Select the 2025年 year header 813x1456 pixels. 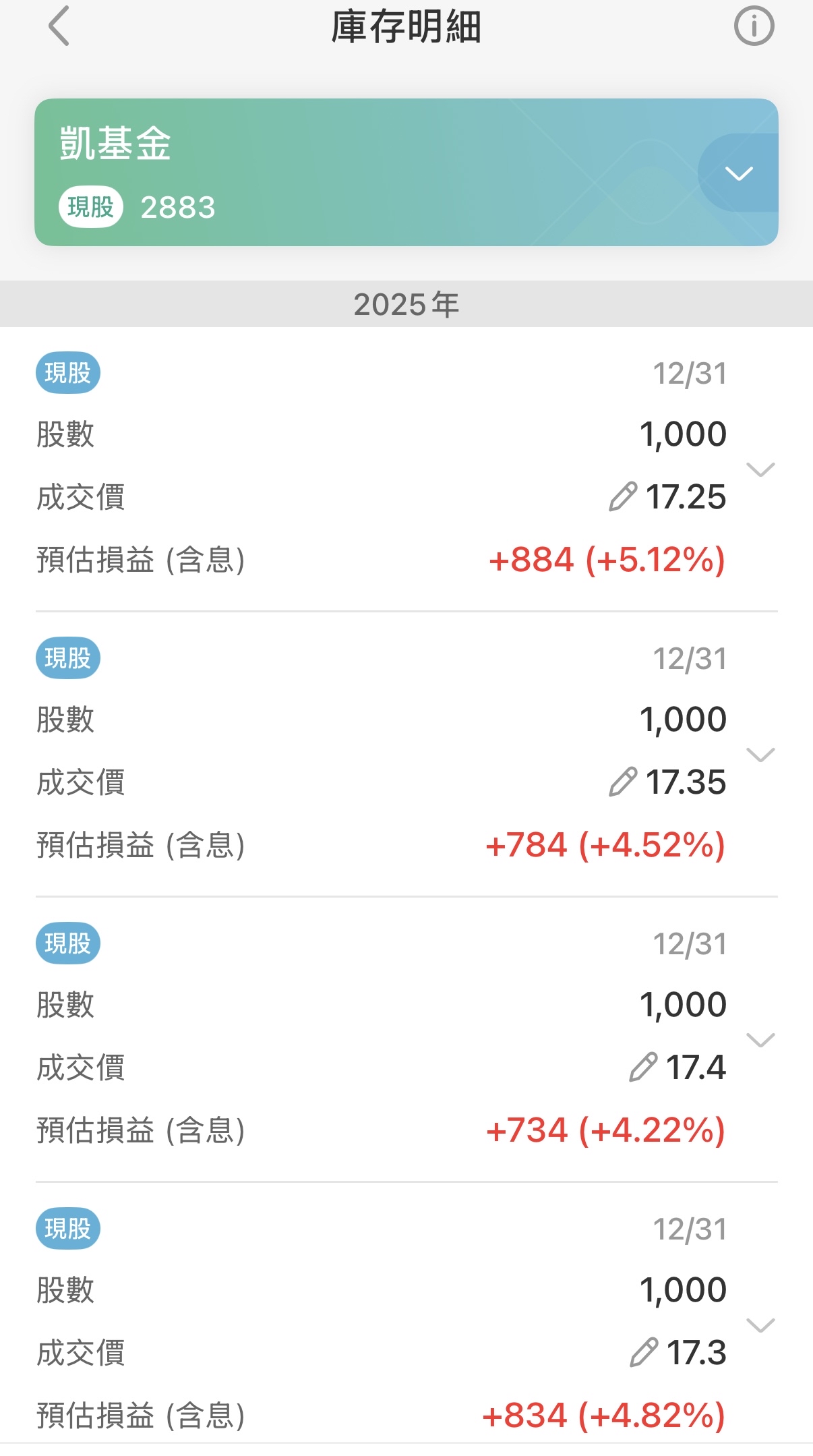pos(406,303)
